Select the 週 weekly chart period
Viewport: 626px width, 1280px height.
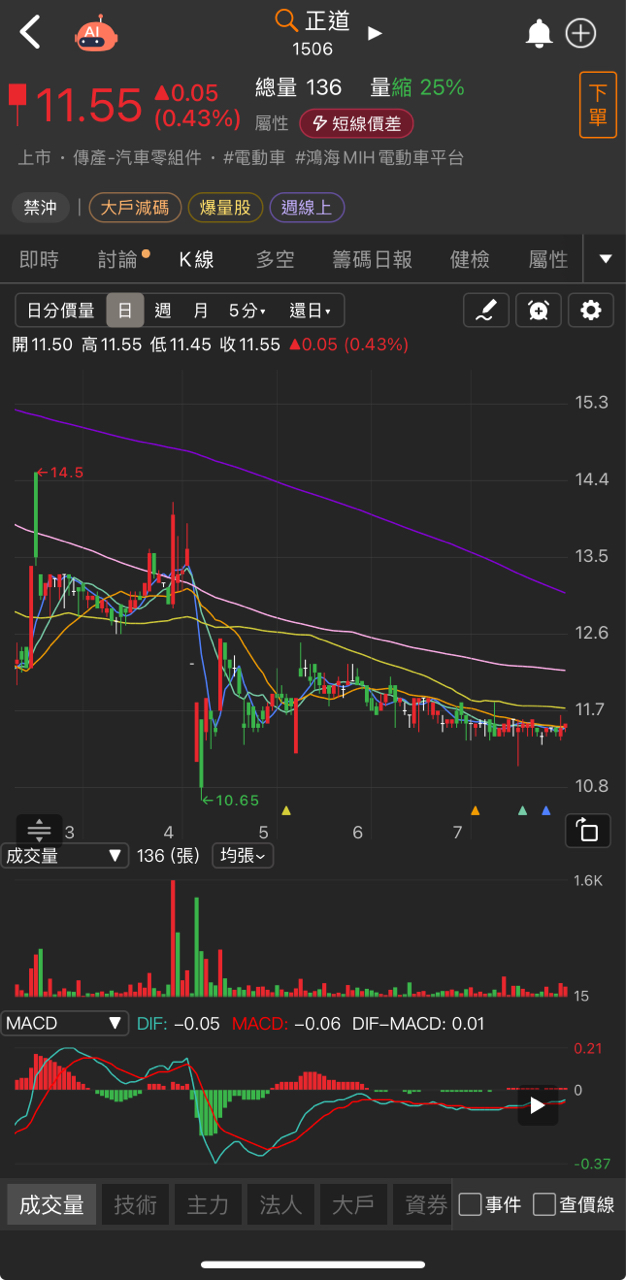click(x=163, y=311)
